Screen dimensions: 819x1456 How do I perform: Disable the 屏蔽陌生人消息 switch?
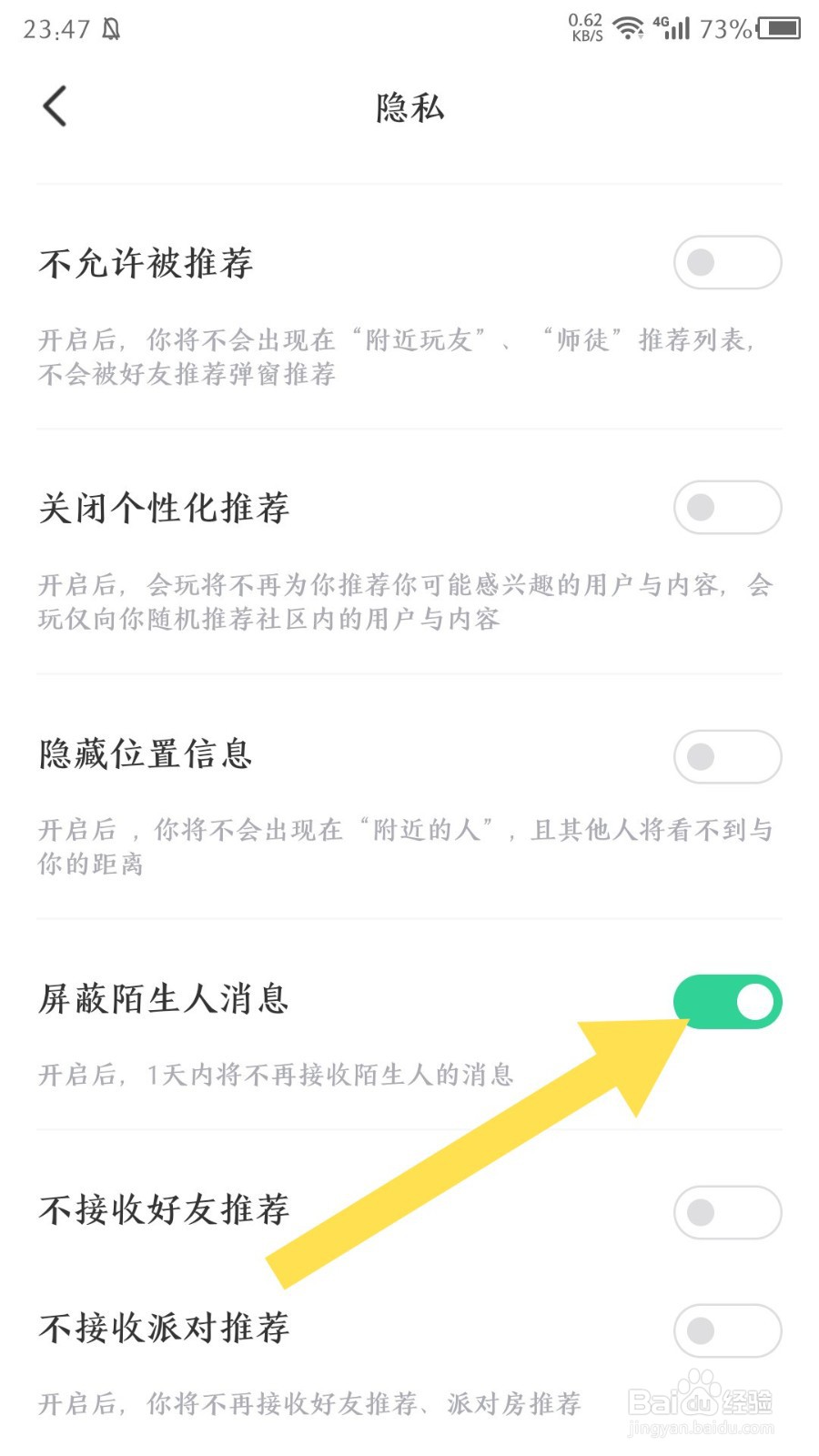click(727, 1001)
